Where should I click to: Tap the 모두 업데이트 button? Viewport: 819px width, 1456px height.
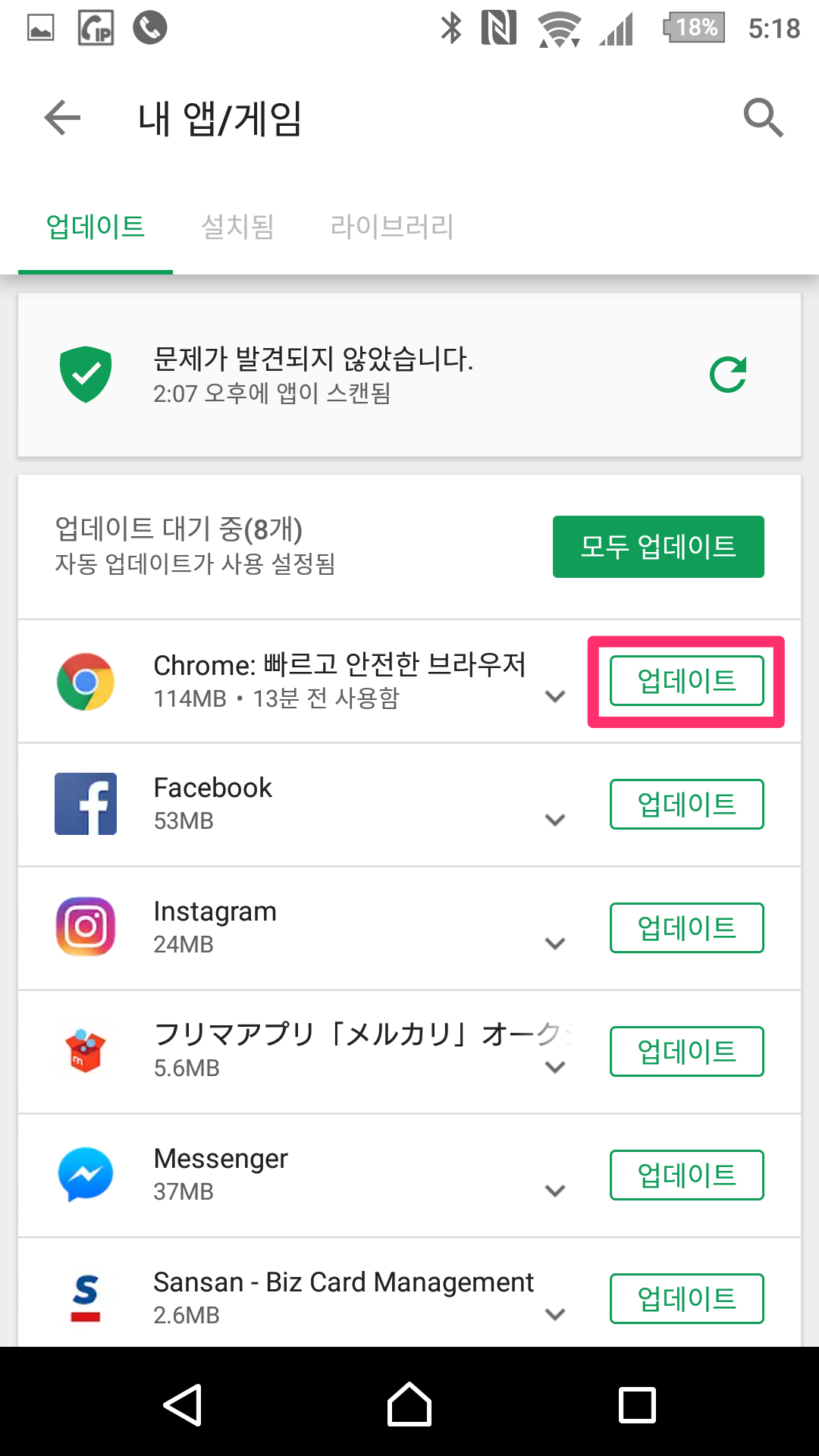pos(658,547)
